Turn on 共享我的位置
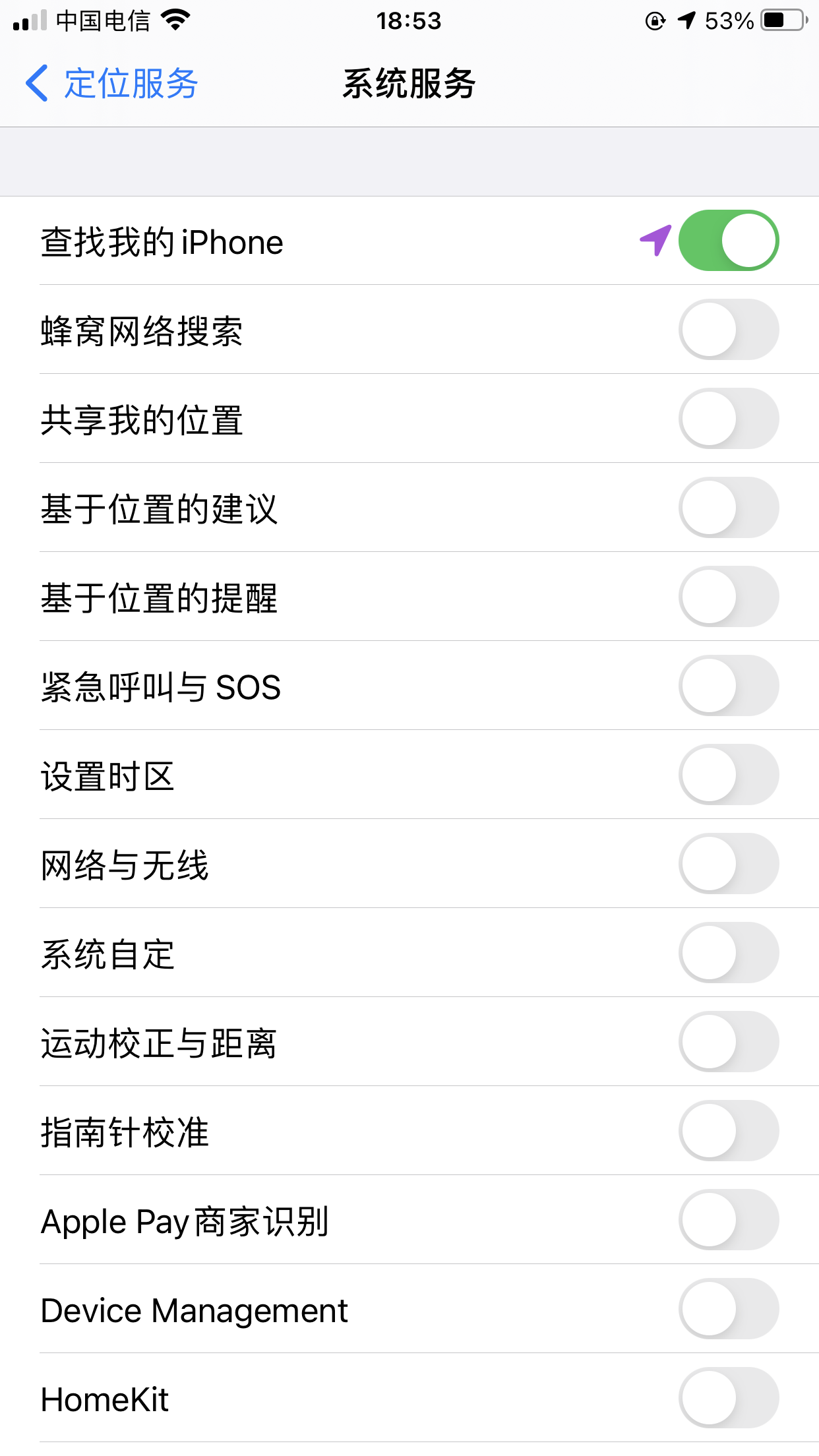The height and width of the screenshot is (1456, 819). click(x=728, y=419)
